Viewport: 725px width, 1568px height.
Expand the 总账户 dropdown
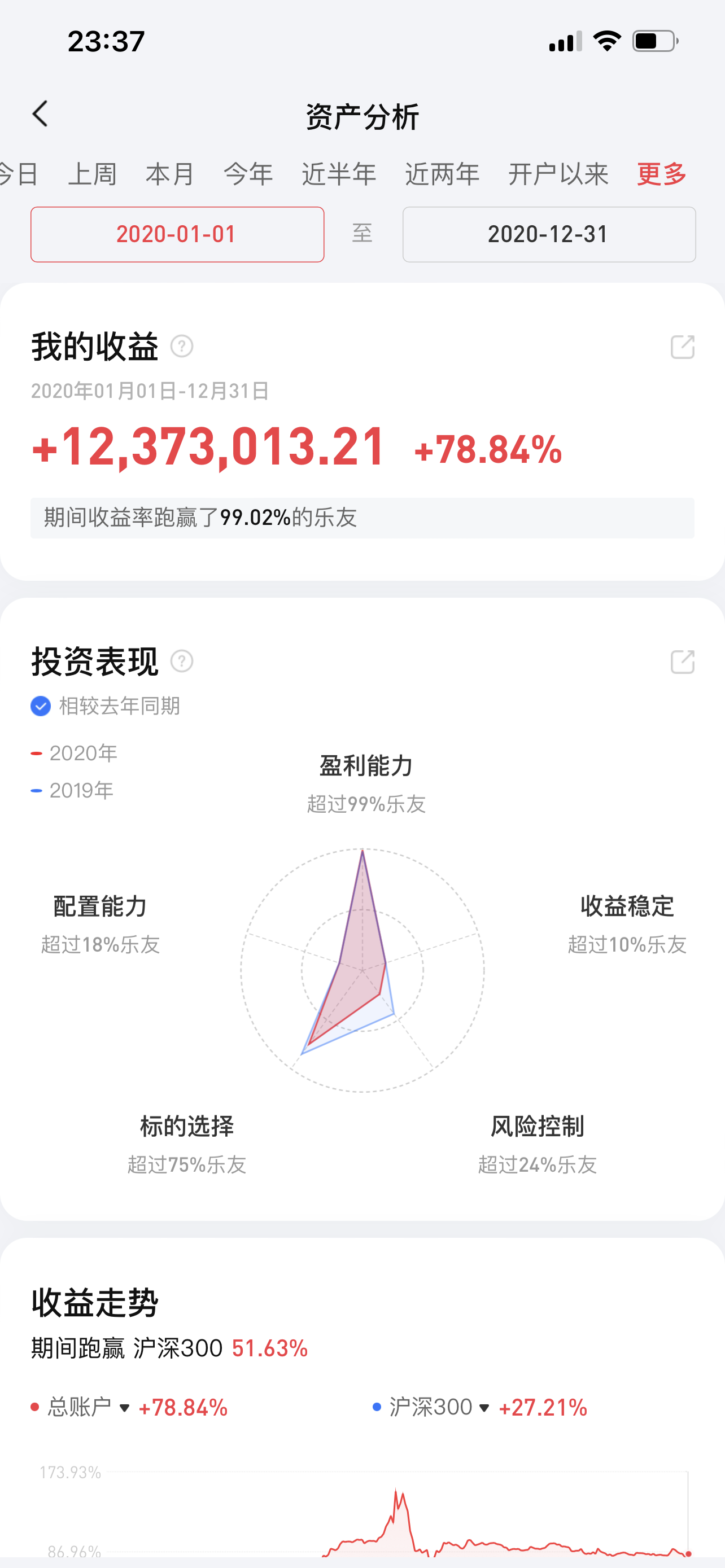[125, 1407]
